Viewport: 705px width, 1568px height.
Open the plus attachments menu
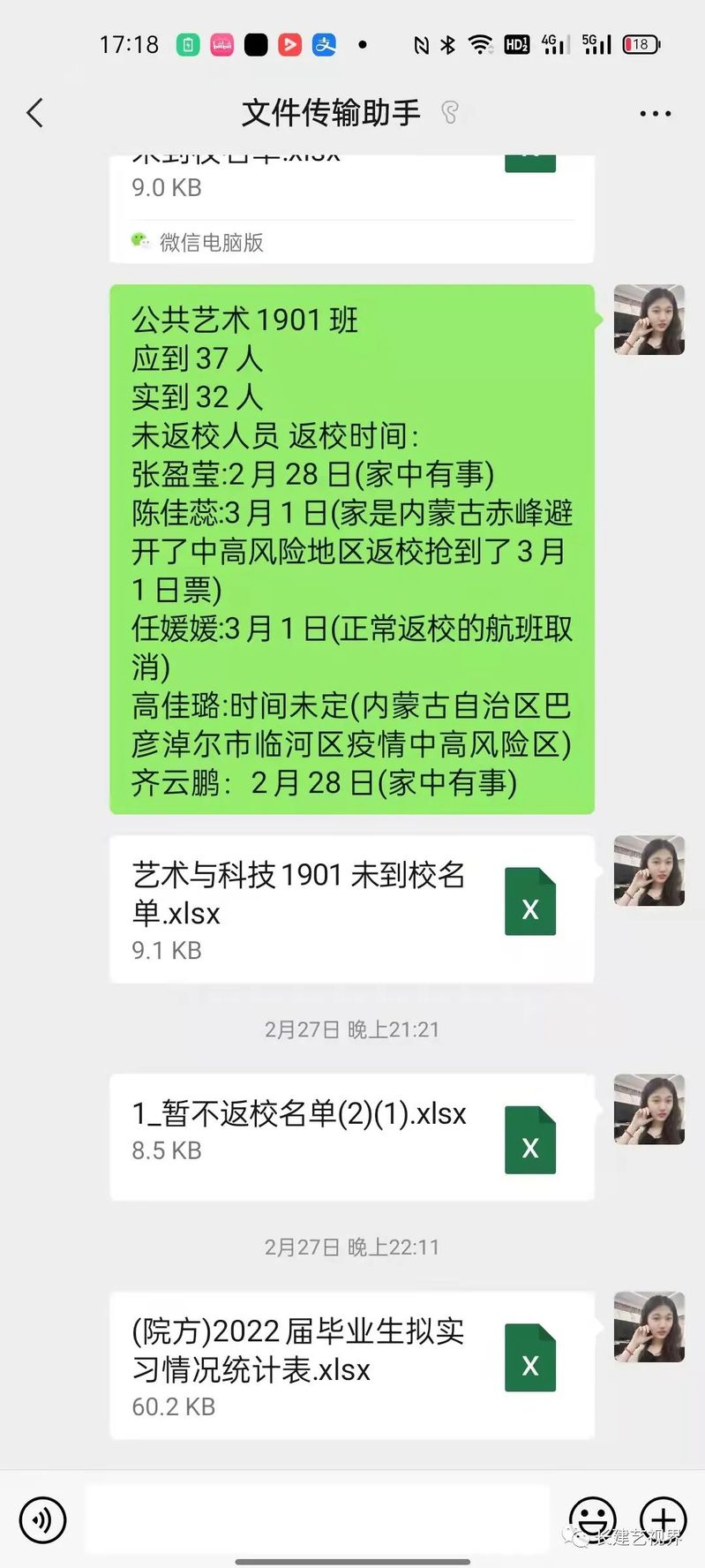click(663, 1519)
